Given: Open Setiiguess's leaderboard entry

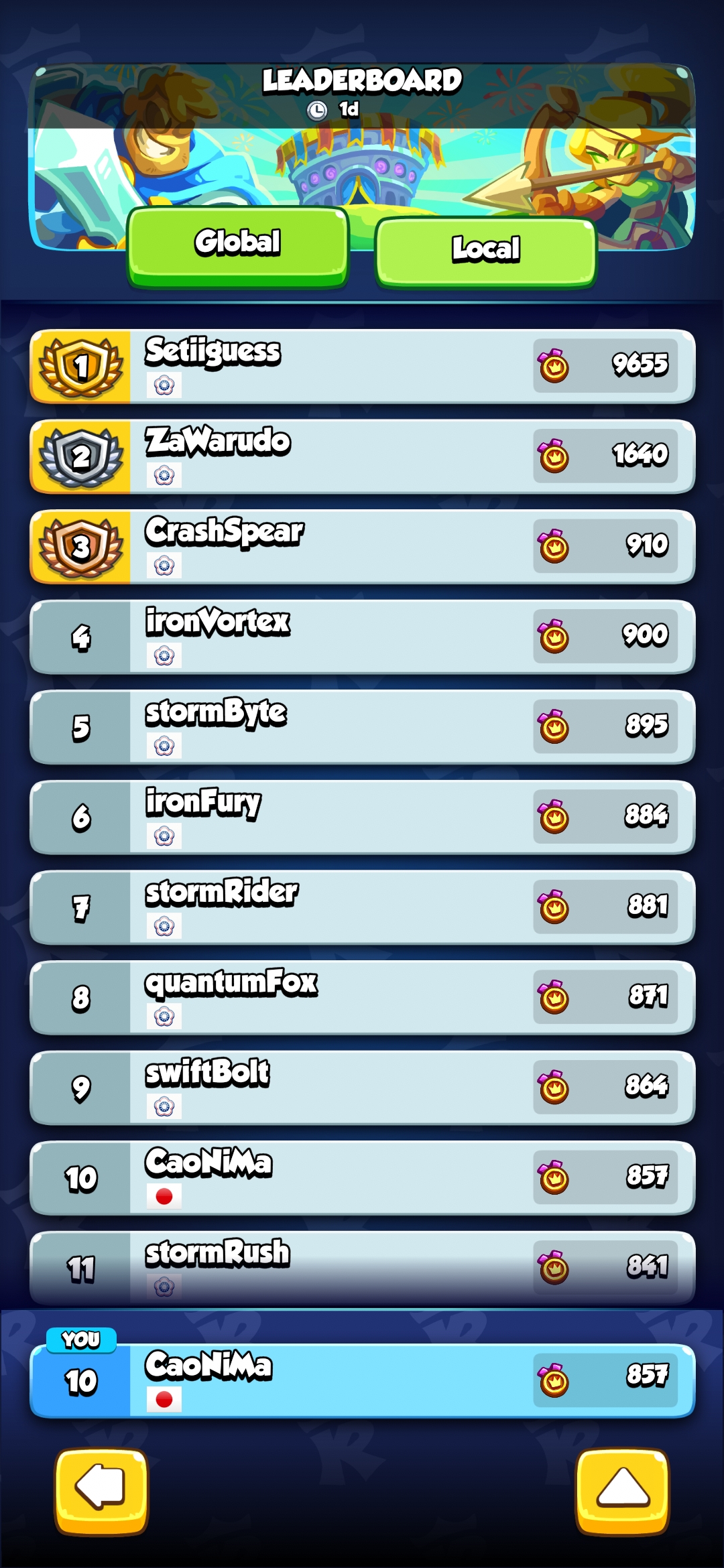Looking at the screenshot, I should [x=362, y=367].
